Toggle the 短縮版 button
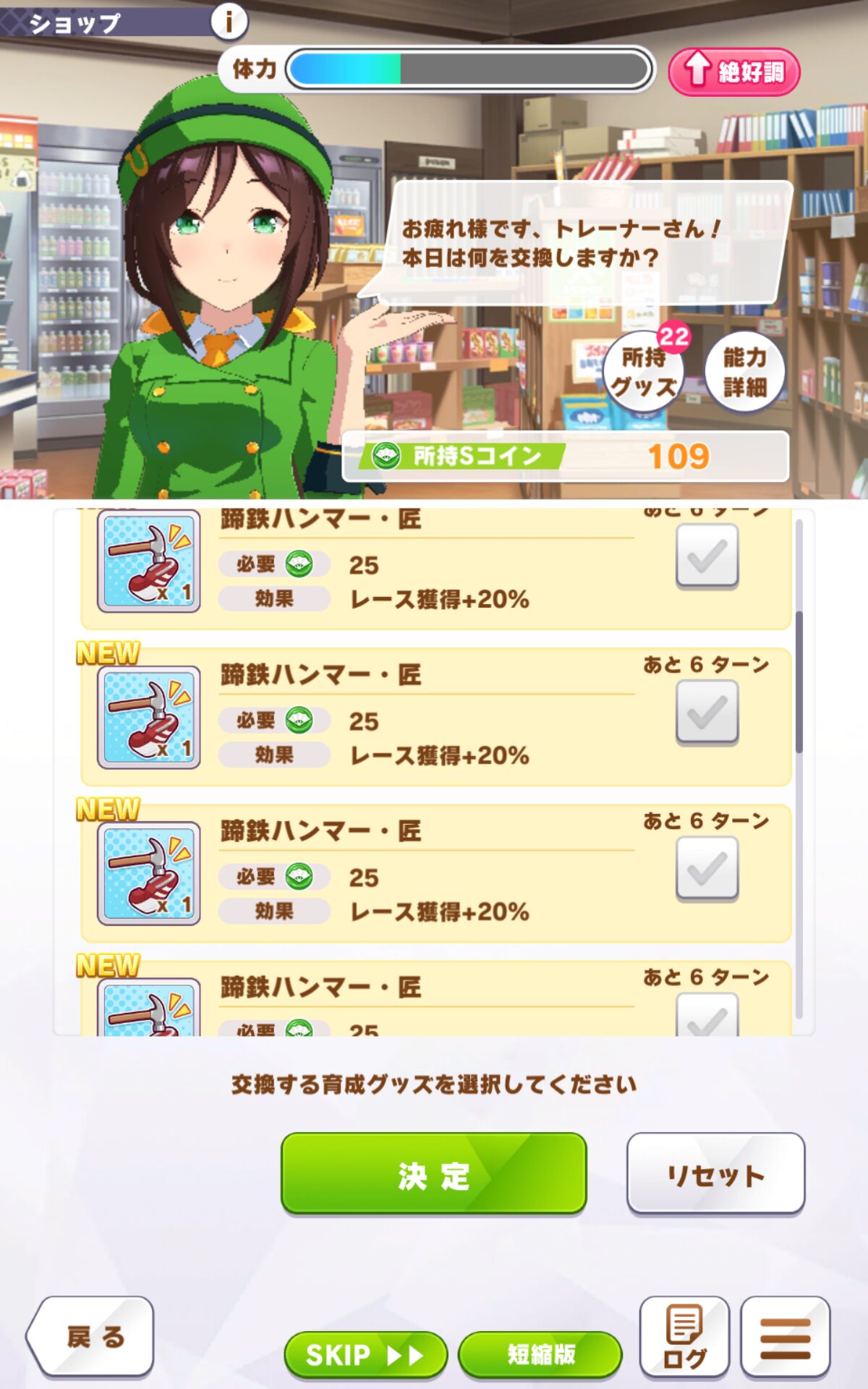The height and width of the screenshot is (1389, 868). coord(540,1354)
